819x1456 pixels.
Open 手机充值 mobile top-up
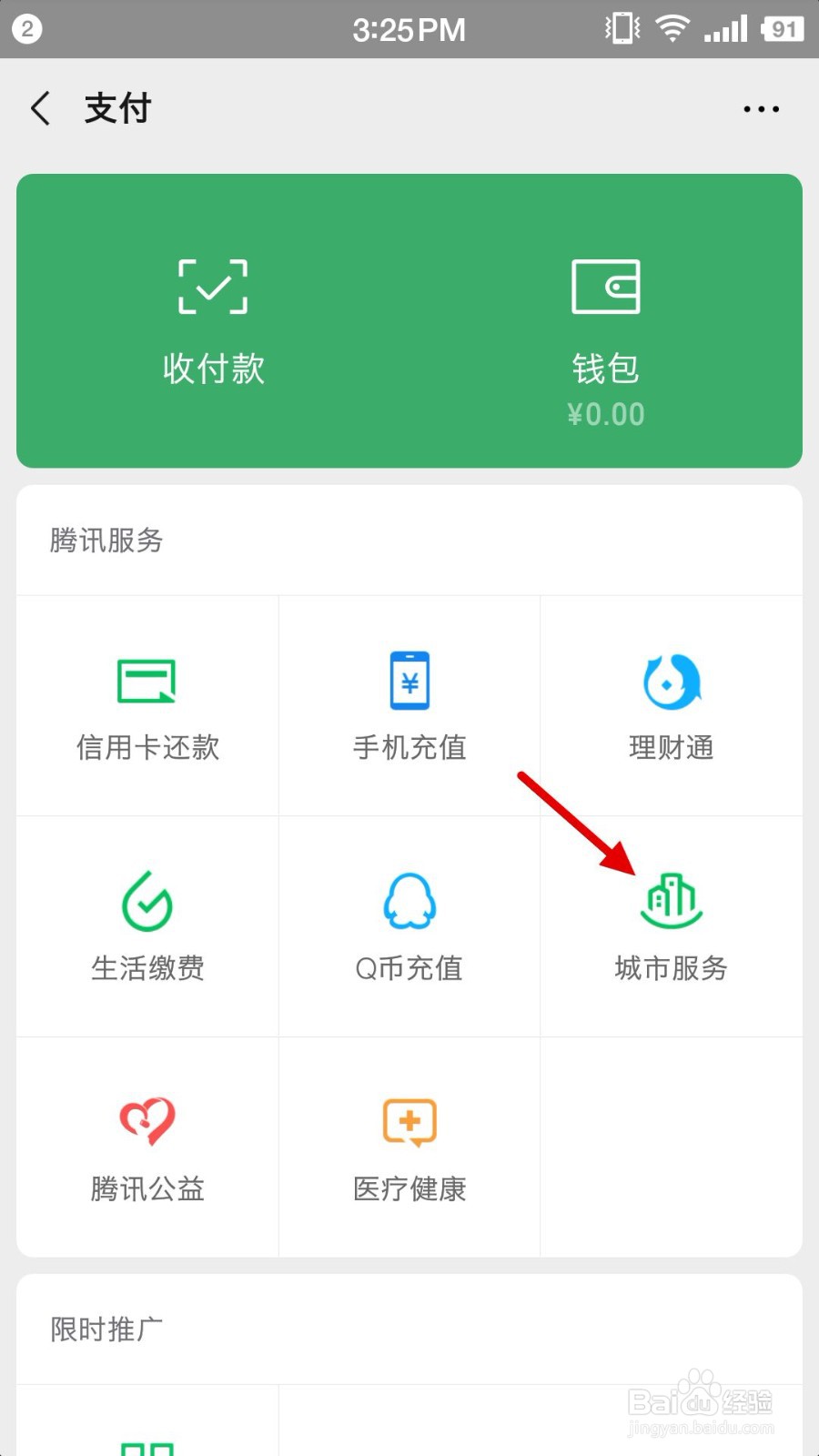409,710
